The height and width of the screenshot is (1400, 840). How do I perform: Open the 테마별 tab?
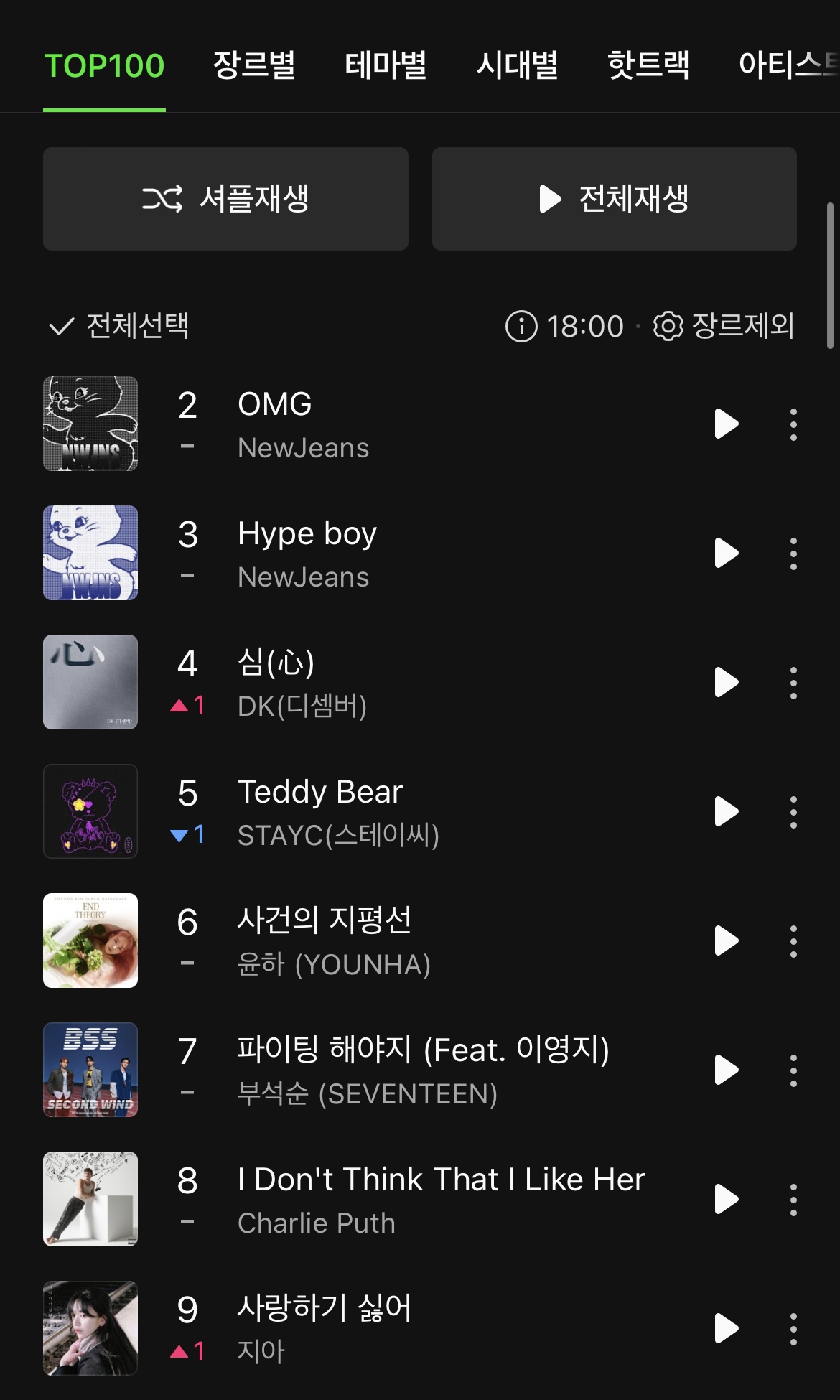click(386, 65)
